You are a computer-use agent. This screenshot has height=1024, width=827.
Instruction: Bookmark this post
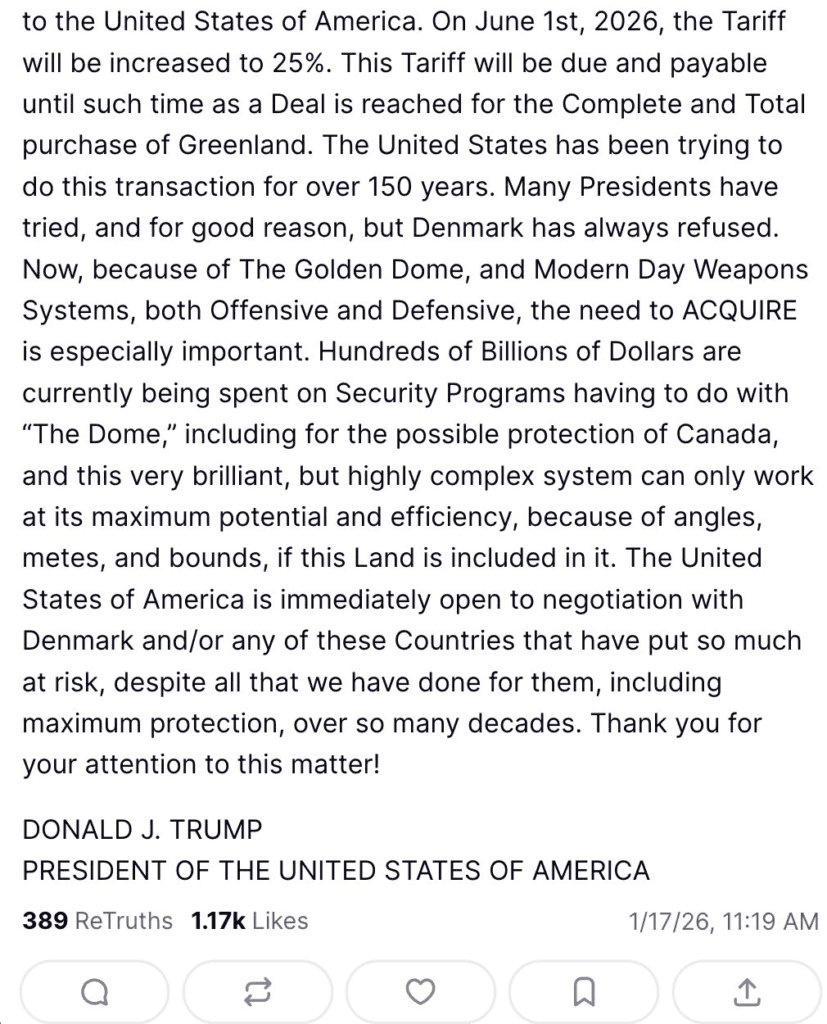click(x=585, y=991)
